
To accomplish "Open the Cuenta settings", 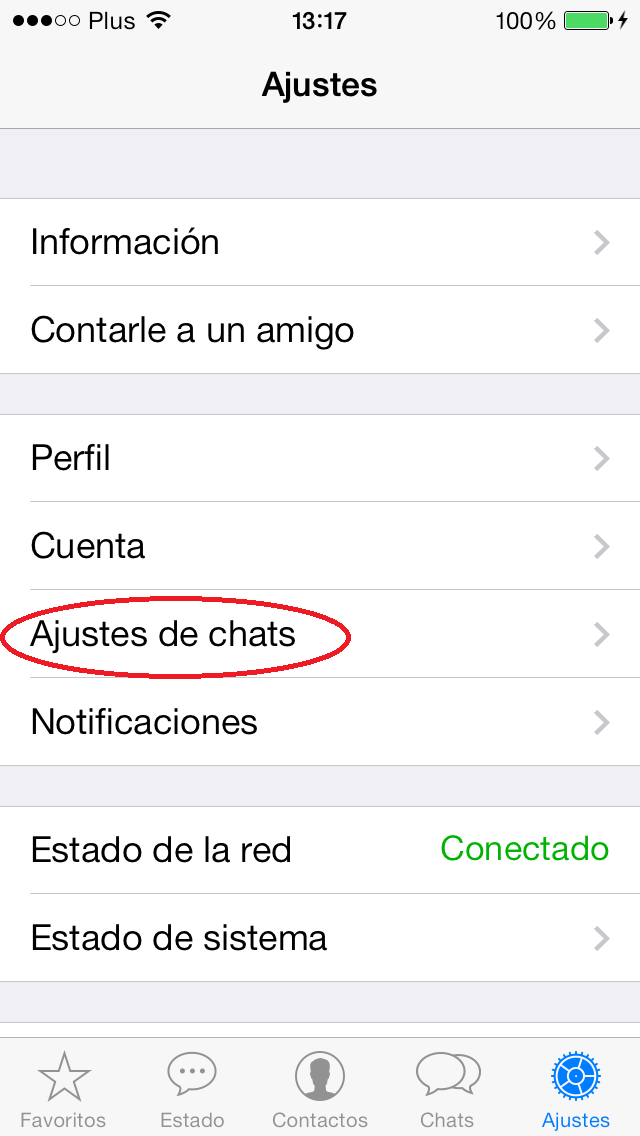I will (x=320, y=546).
